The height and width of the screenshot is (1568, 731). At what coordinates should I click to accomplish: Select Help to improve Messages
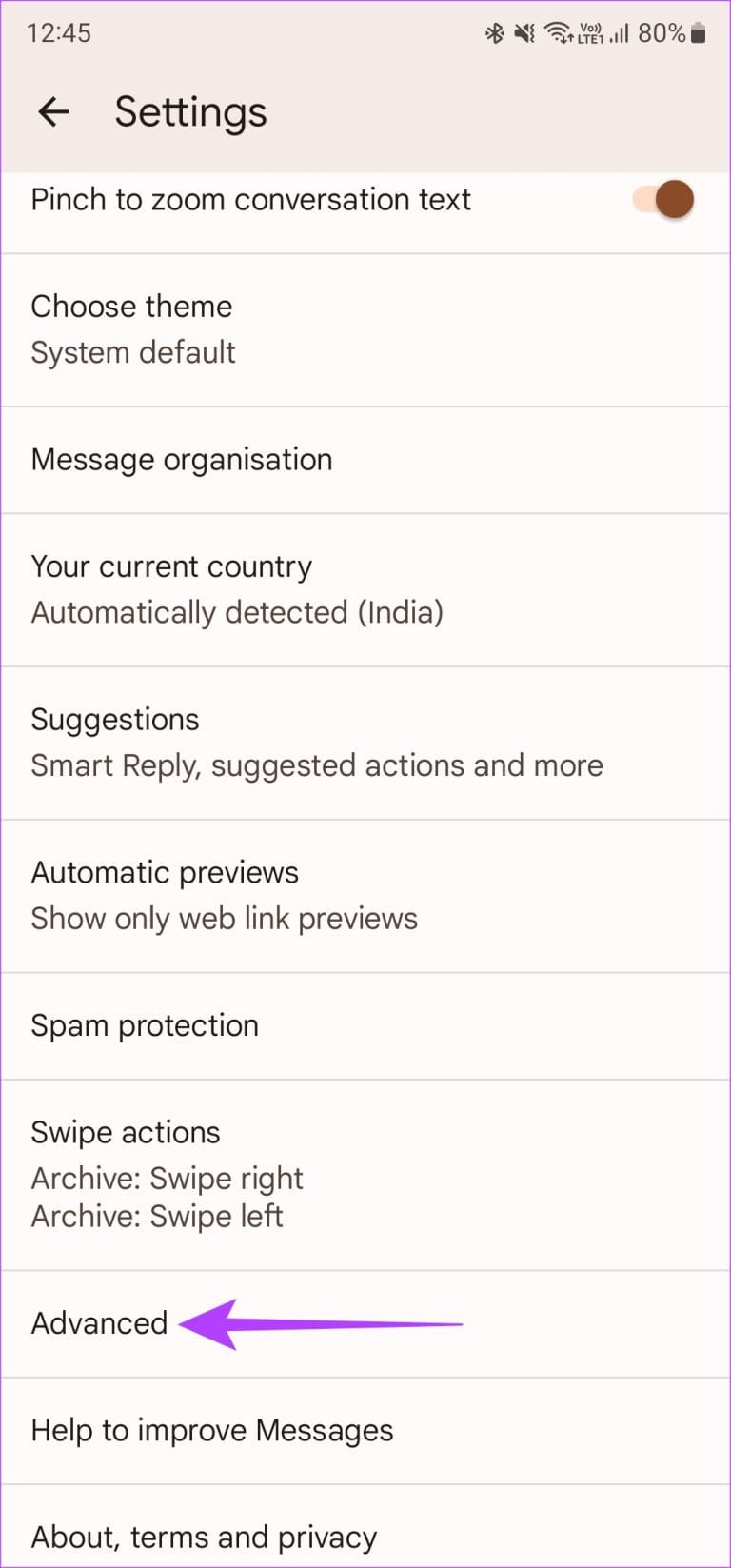(365, 1430)
